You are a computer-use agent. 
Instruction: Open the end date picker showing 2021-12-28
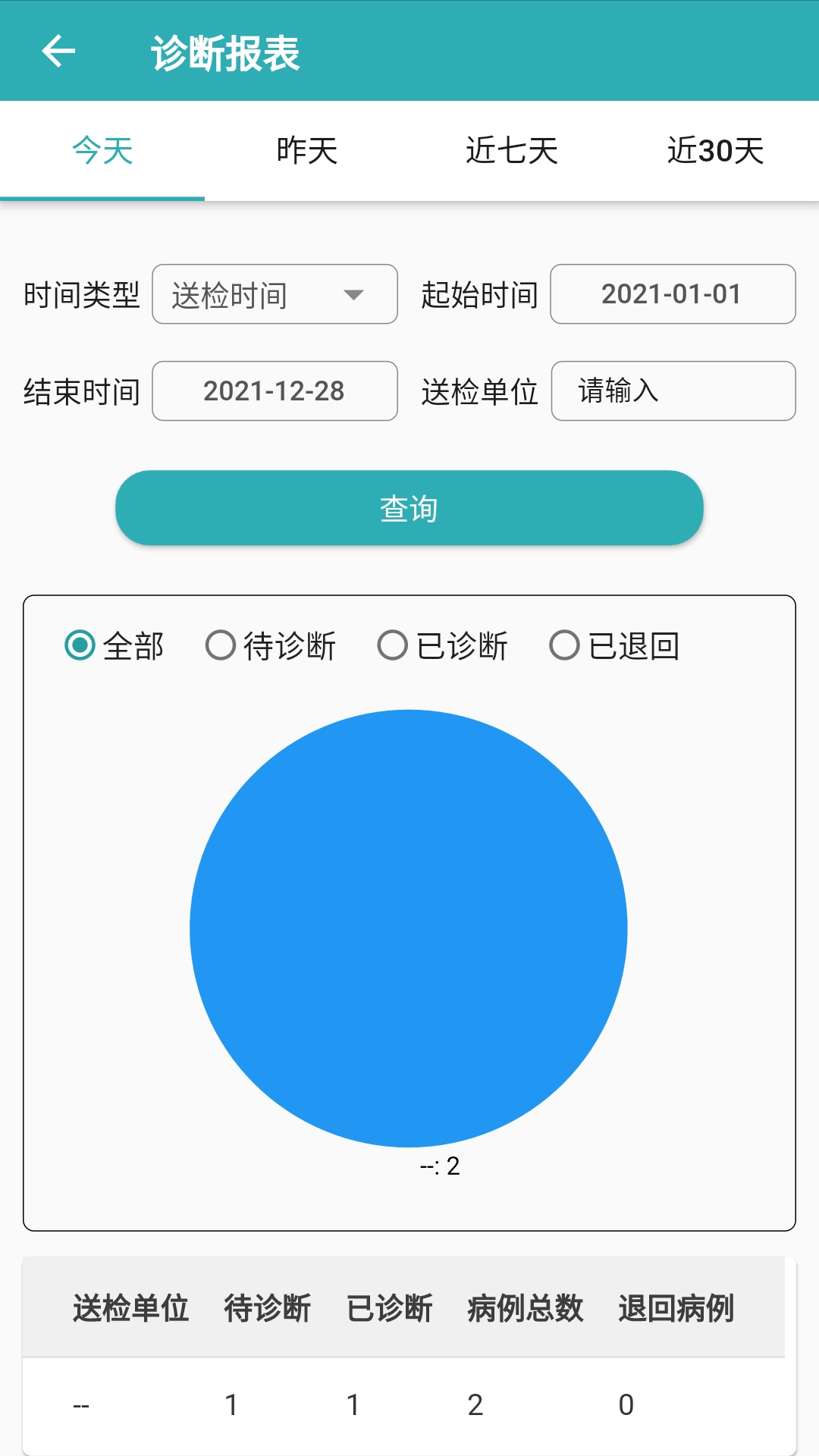pyautogui.click(x=275, y=391)
